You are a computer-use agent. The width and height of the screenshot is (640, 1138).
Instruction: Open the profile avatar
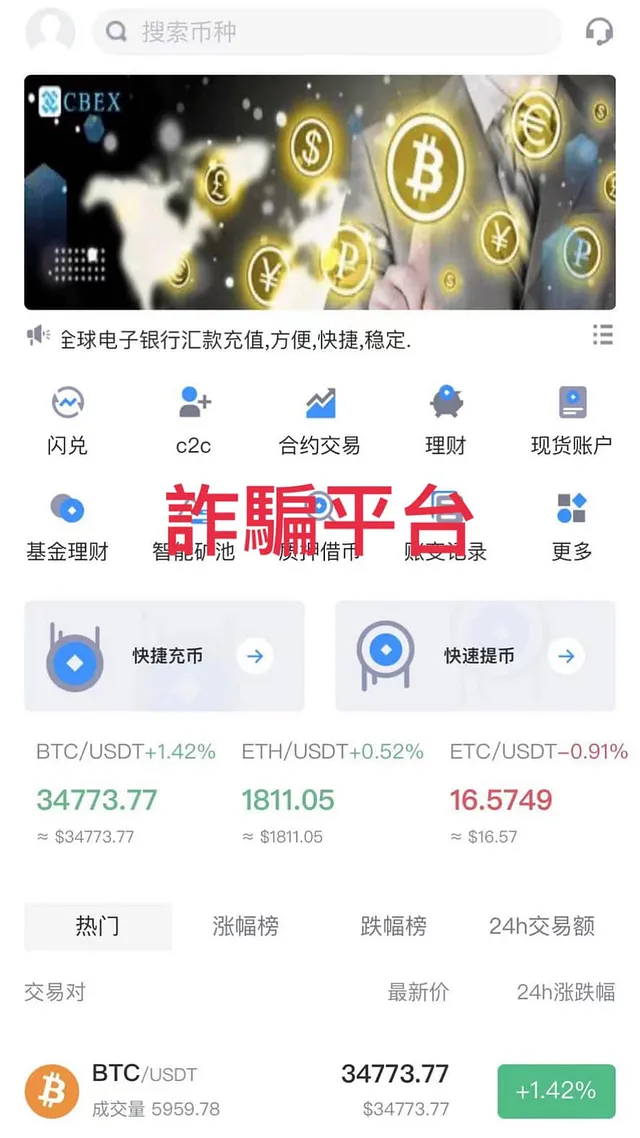pyautogui.click(x=50, y=32)
